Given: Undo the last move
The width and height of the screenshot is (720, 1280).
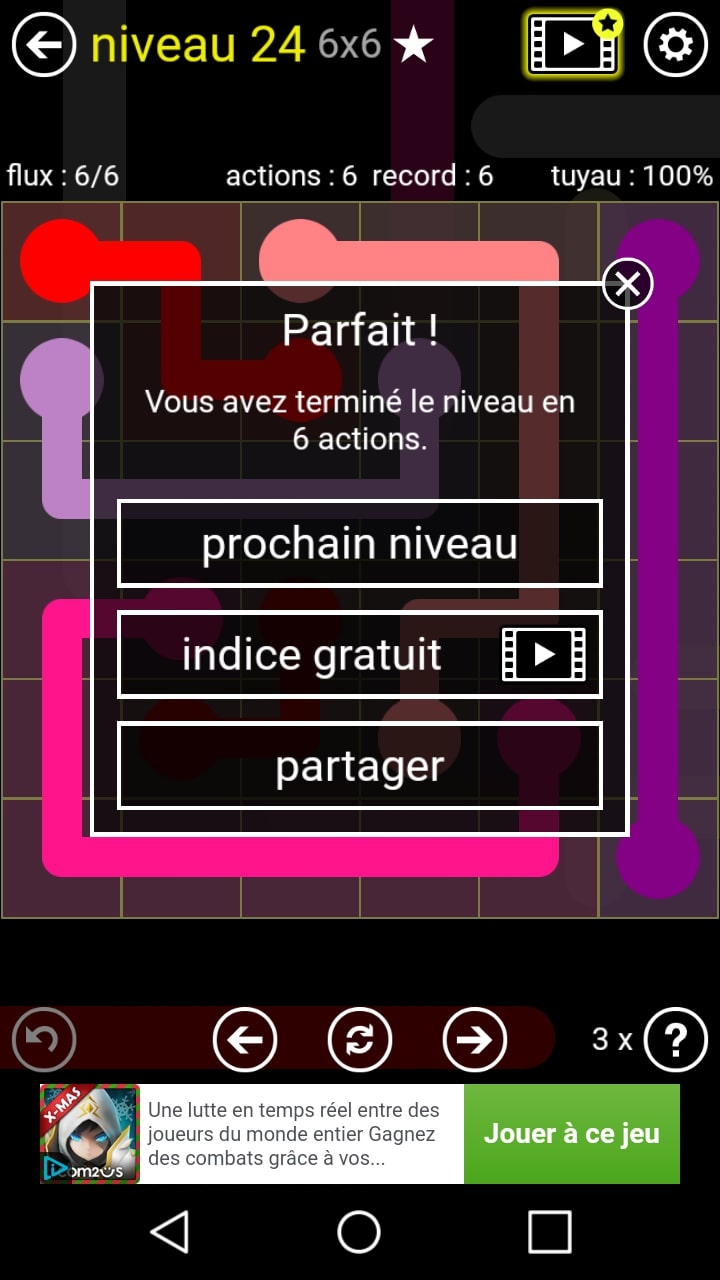Looking at the screenshot, I should coord(44,1040).
